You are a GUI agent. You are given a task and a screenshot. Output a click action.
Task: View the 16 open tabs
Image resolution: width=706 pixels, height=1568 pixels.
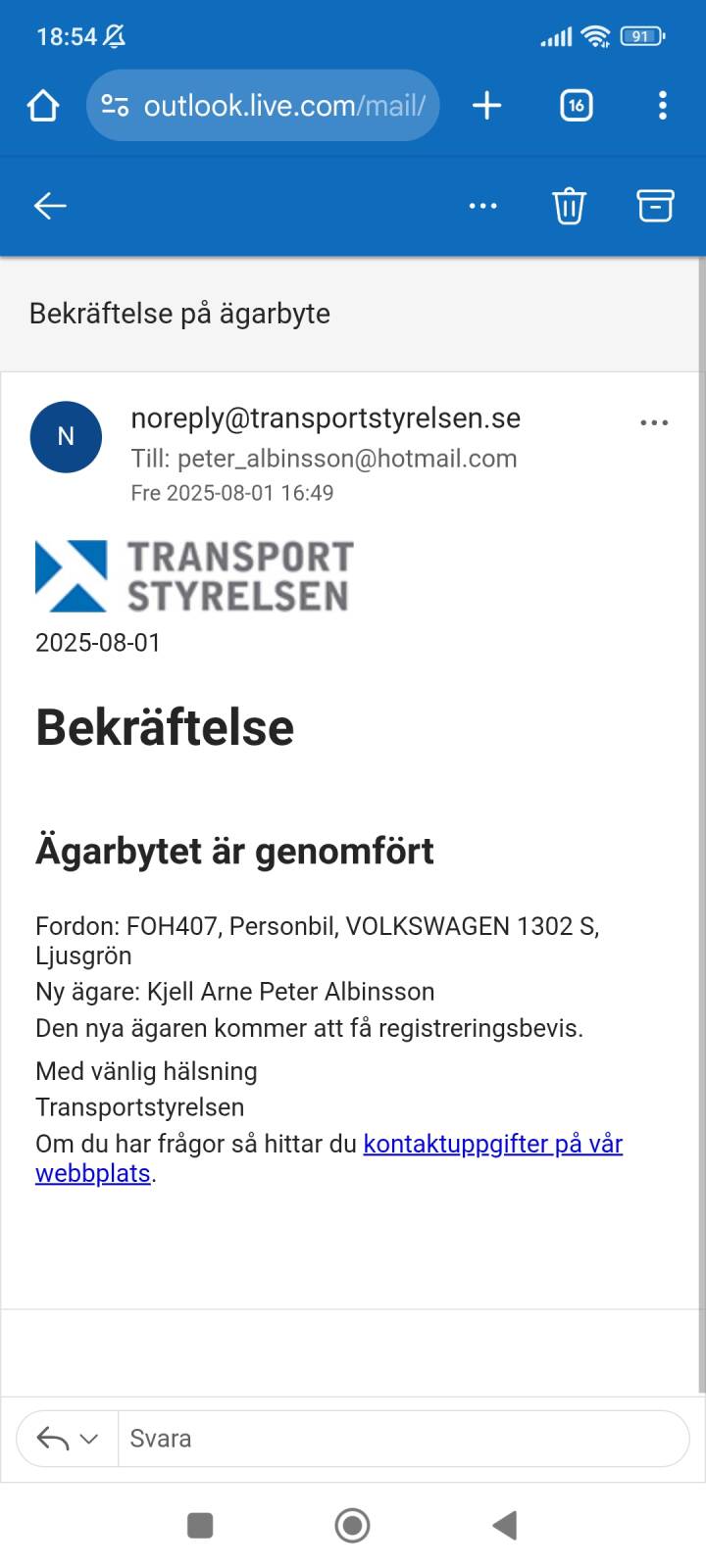576,105
